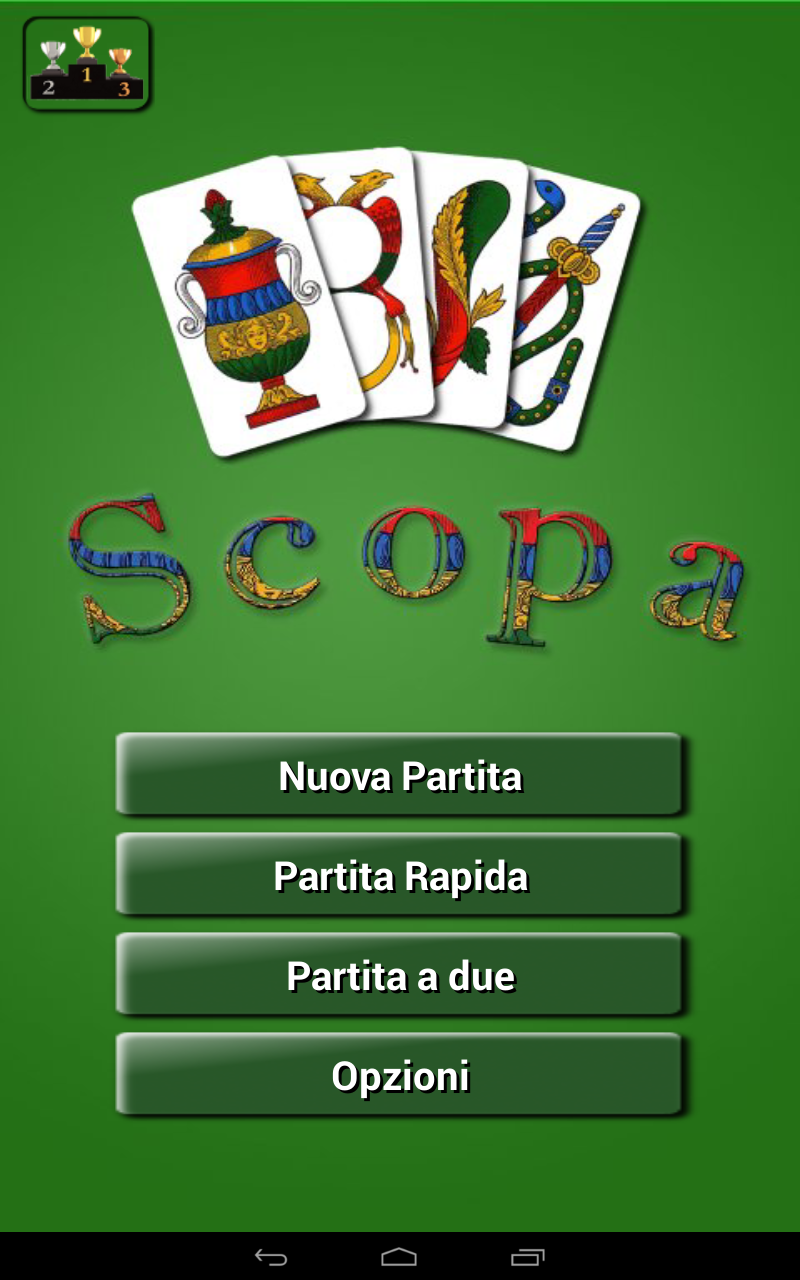Tap the letter a in the Scopa logo

point(695,590)
